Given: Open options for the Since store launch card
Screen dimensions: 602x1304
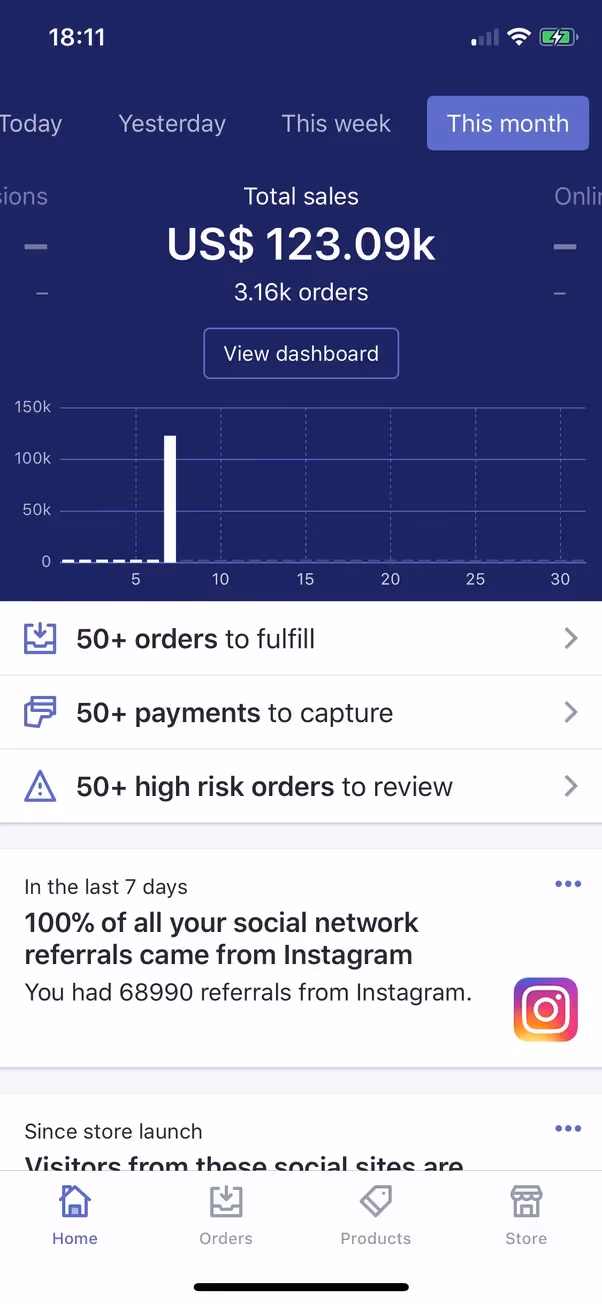Looking at the screenshot, I should (x=567, y=1129).
